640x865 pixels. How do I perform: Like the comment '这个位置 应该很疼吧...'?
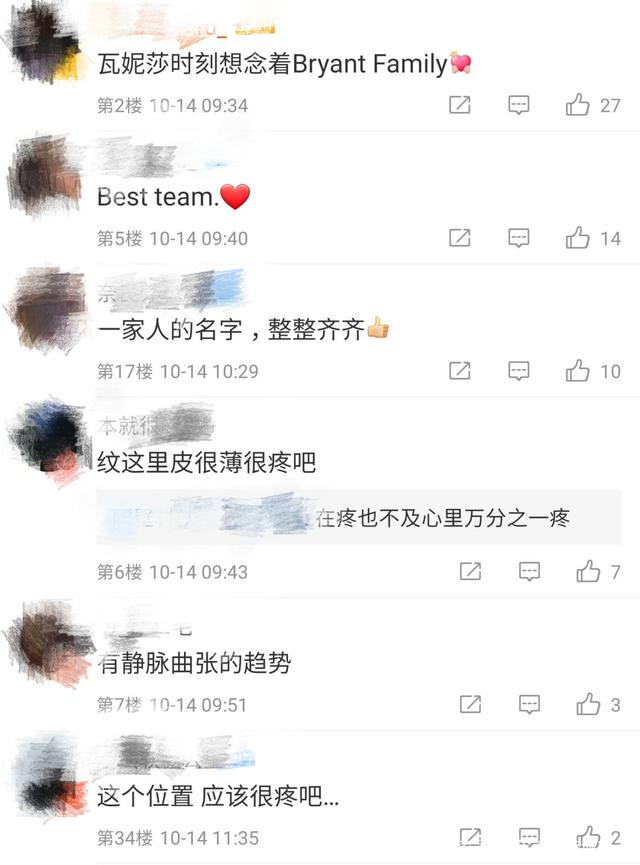(x=588, y=838)
